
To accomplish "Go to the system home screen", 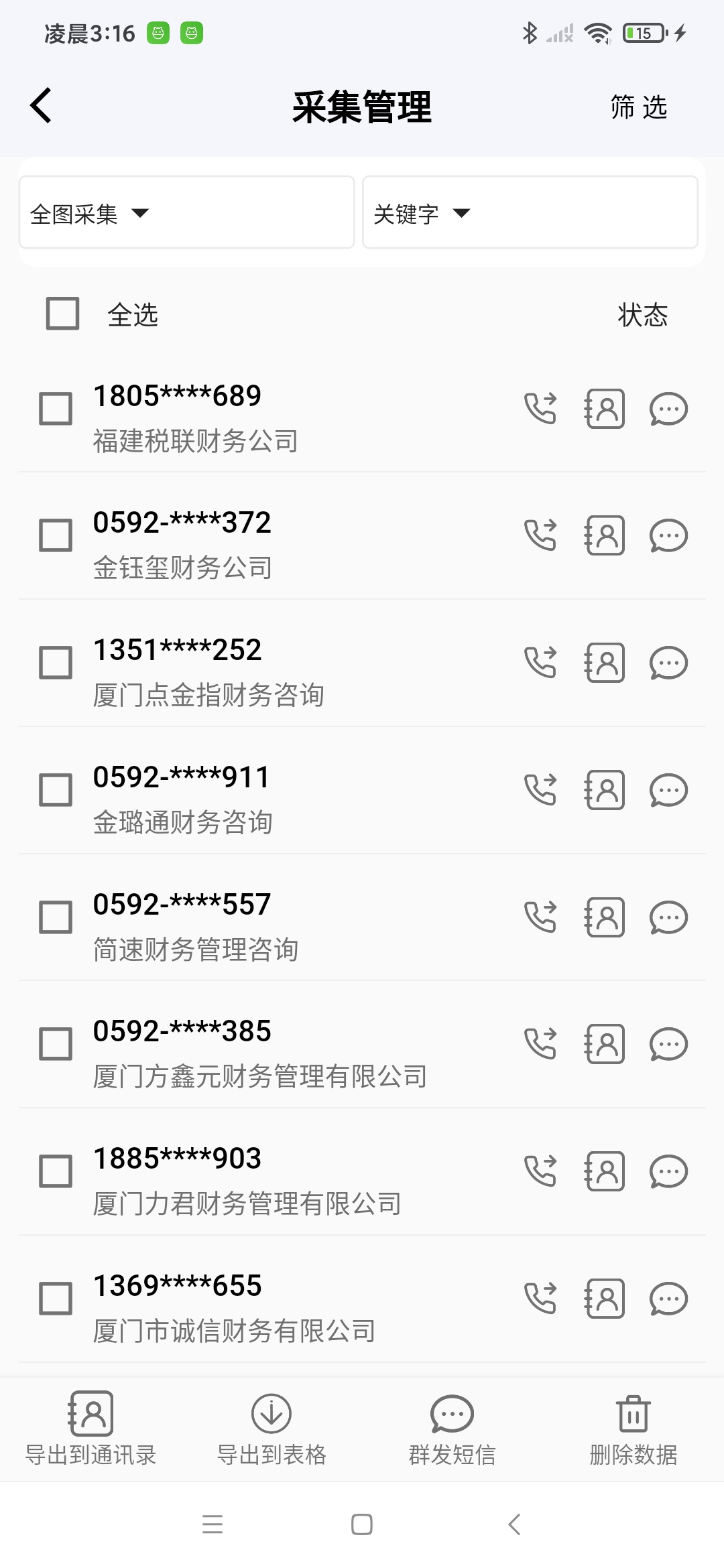I will 362,1524.
